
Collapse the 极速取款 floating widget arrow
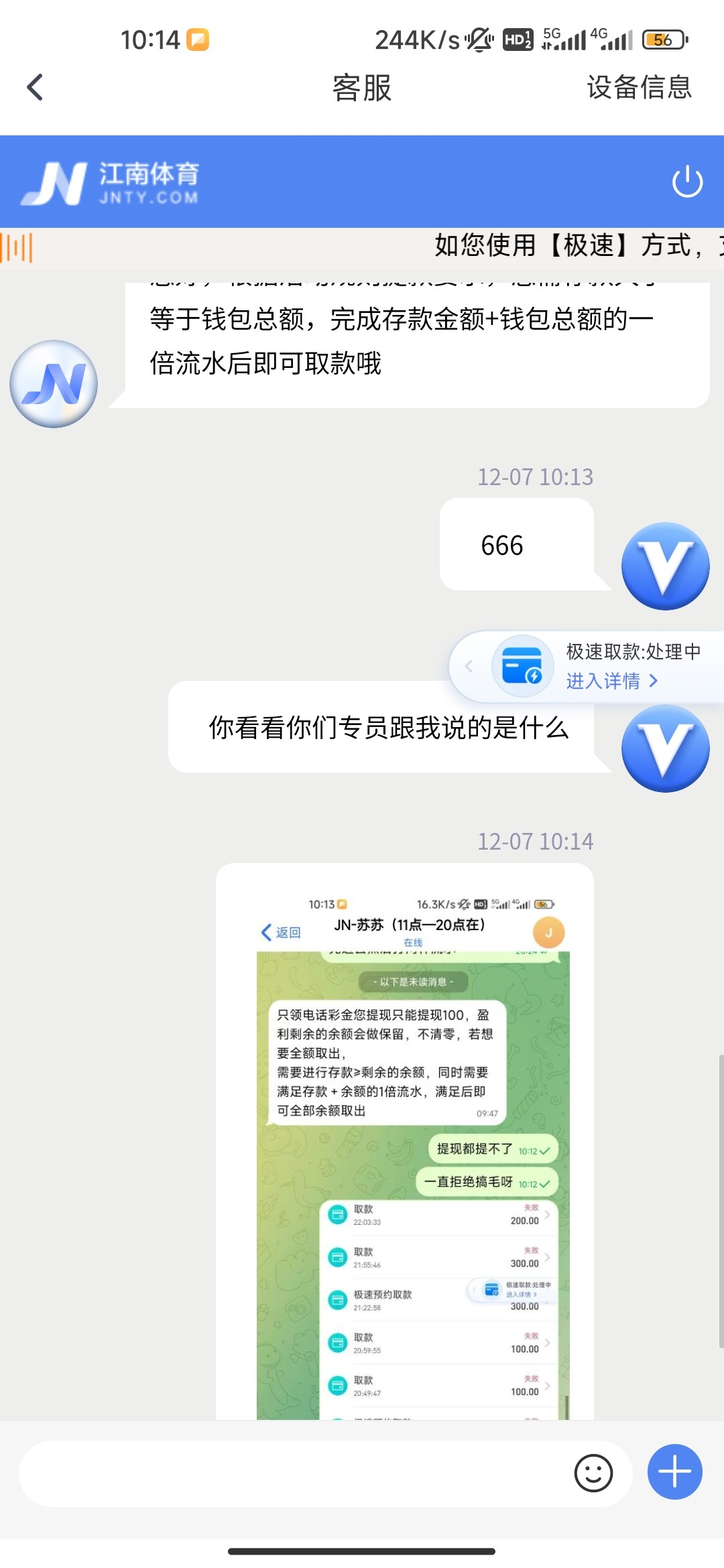(469, 666)
